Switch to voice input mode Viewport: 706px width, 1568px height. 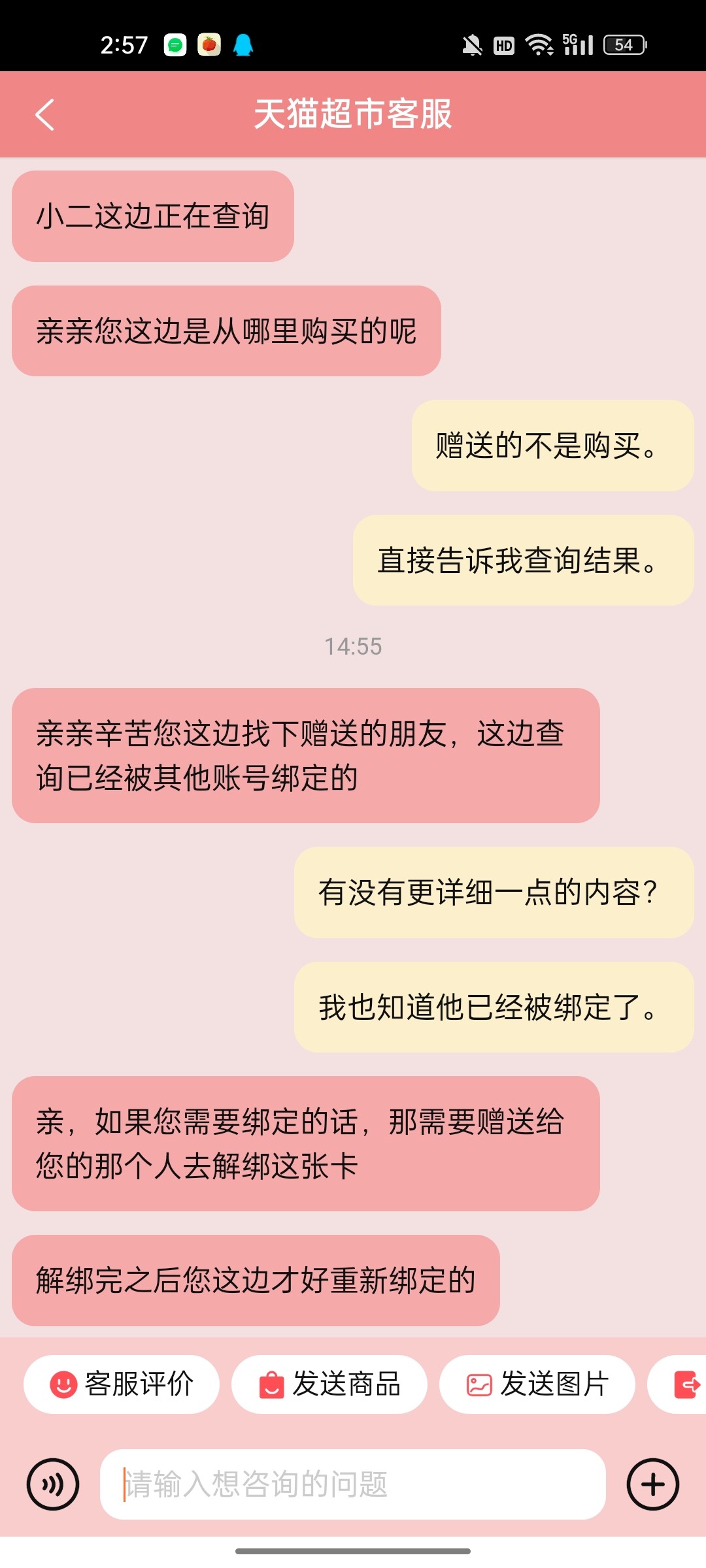point(53,1484)
